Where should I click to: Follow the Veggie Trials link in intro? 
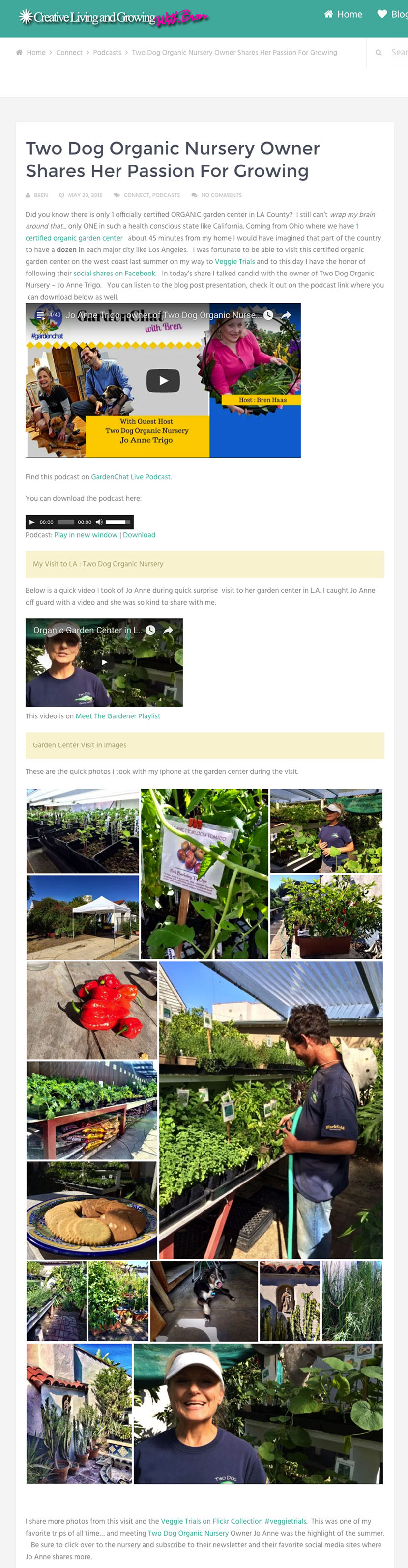(234, 262)
